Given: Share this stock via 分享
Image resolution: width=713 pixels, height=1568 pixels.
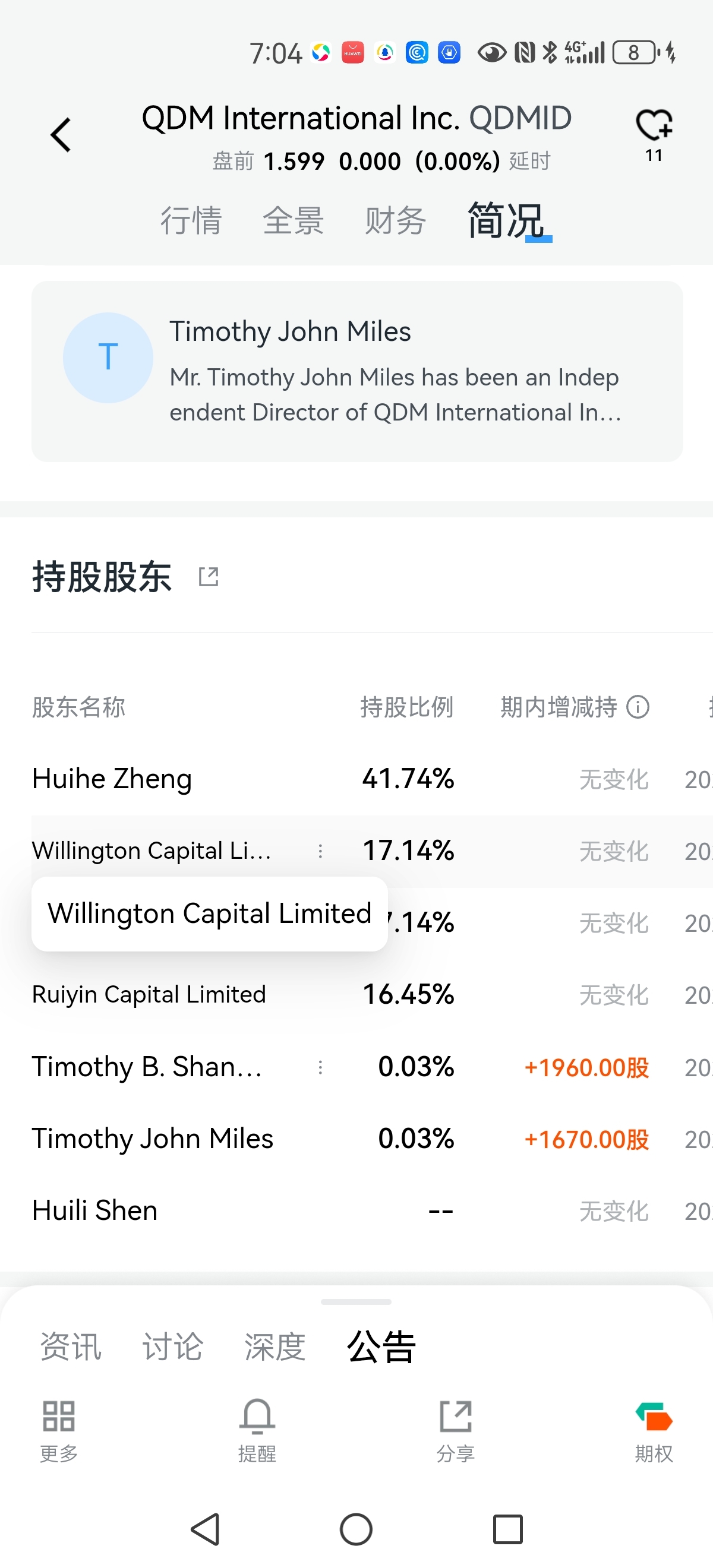Looking at the screenshot, I should tap(456, 1430).
